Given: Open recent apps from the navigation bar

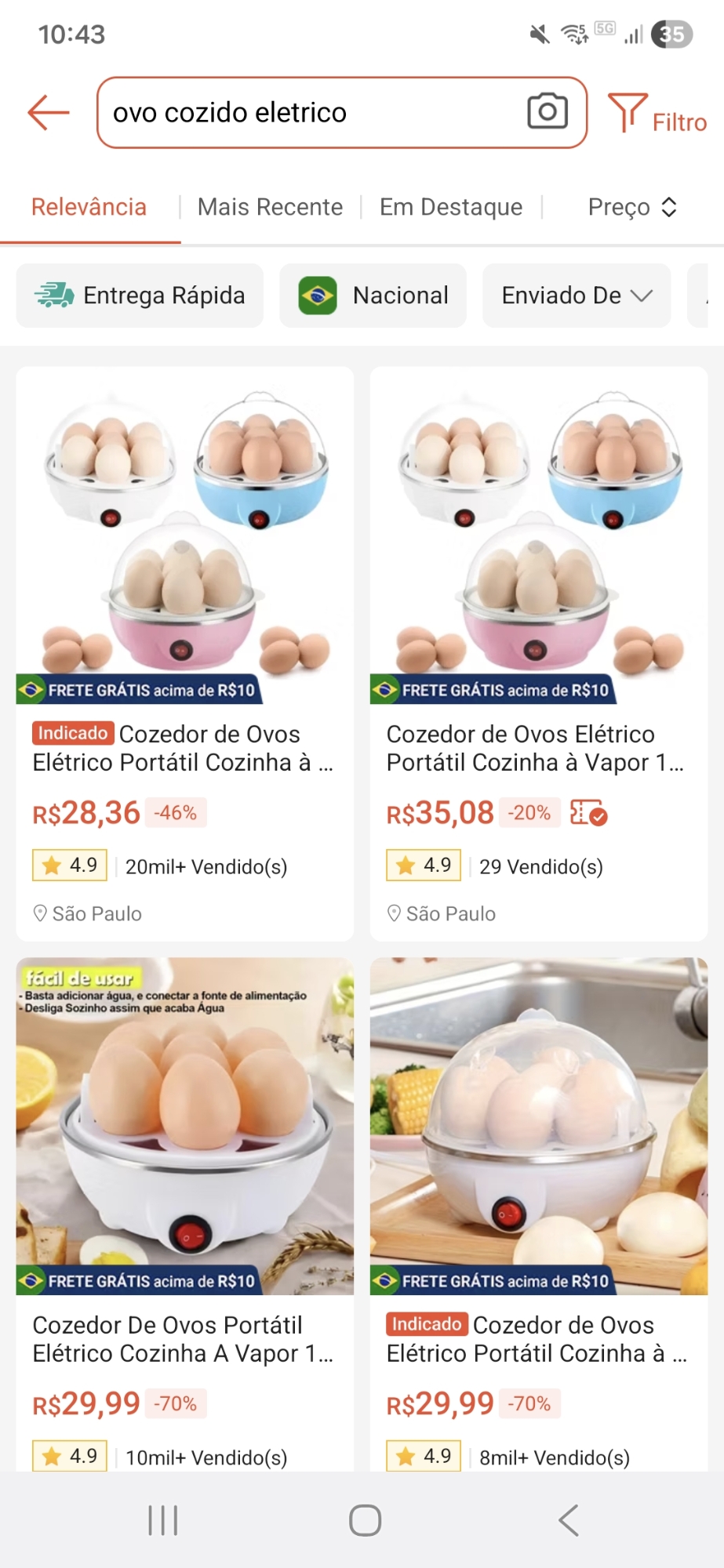Looking at the screenshot, I should (163, 1521).
